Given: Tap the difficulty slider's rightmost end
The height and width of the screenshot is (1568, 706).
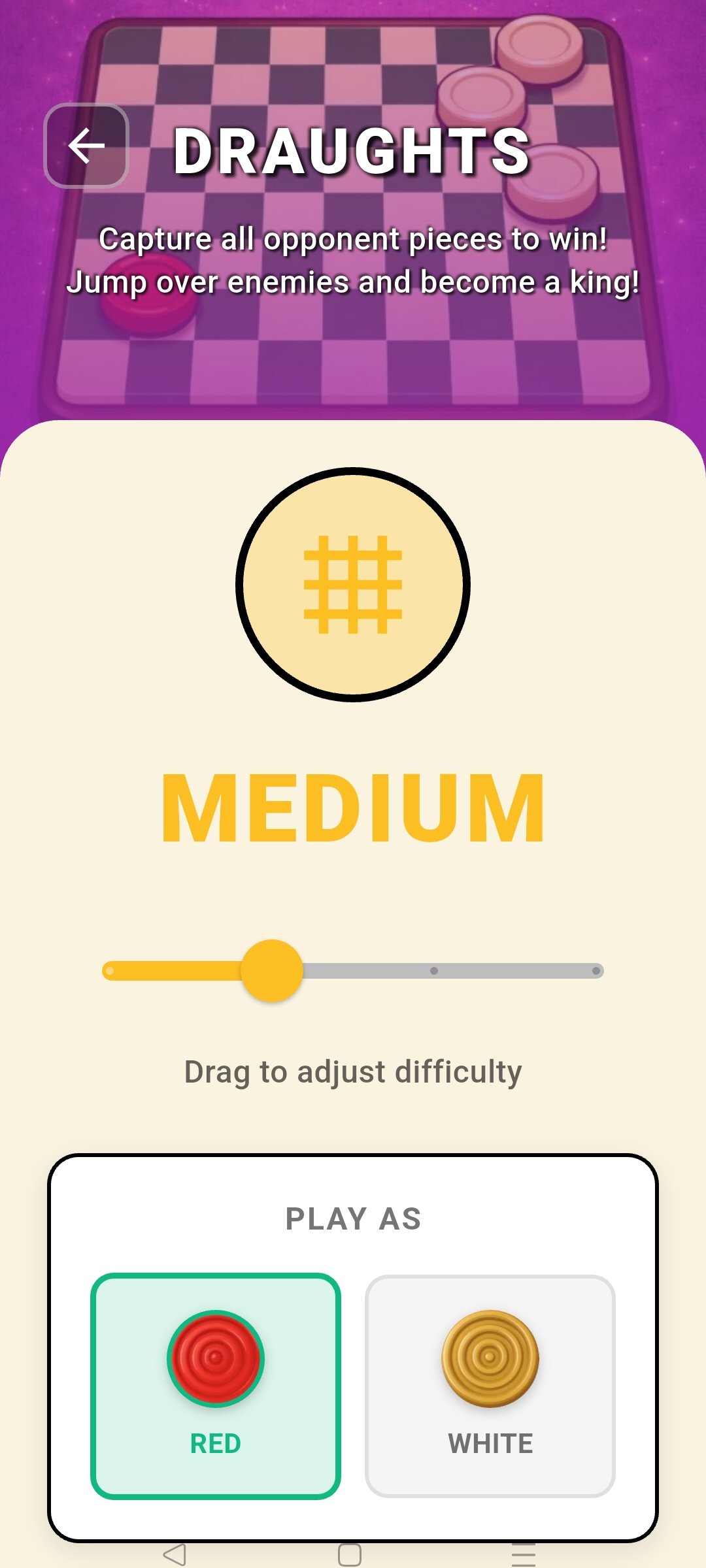Looking at the screenshot, I should click(x=596, y=971).
